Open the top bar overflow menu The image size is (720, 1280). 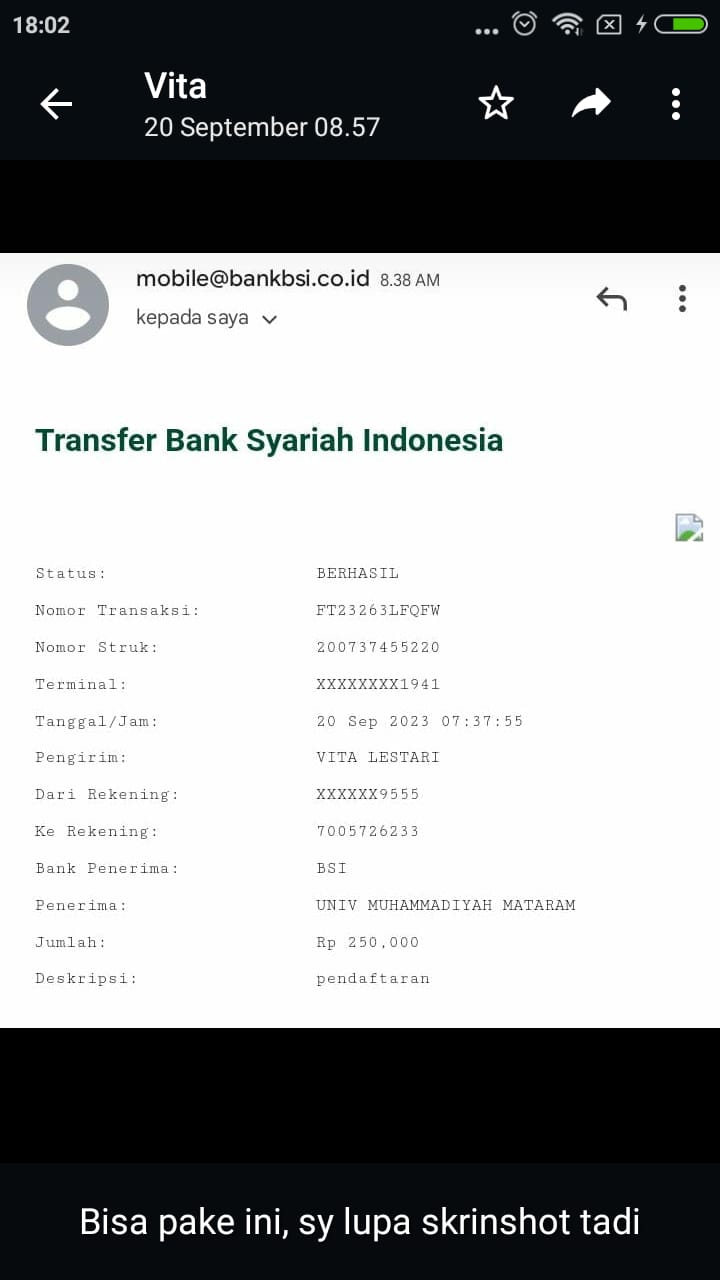[676, 104]
